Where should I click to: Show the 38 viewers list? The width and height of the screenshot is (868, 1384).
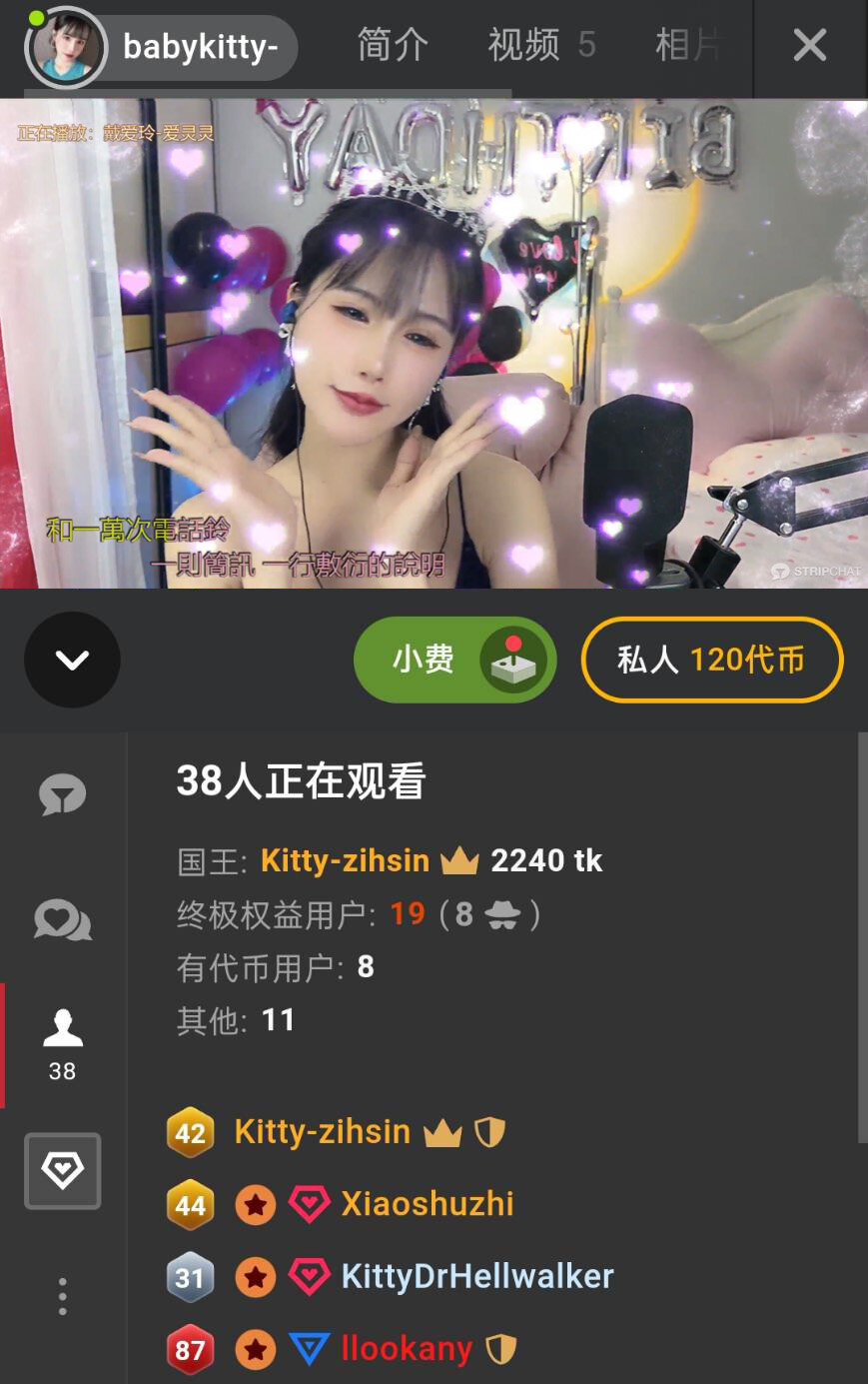pos(62,1044)
